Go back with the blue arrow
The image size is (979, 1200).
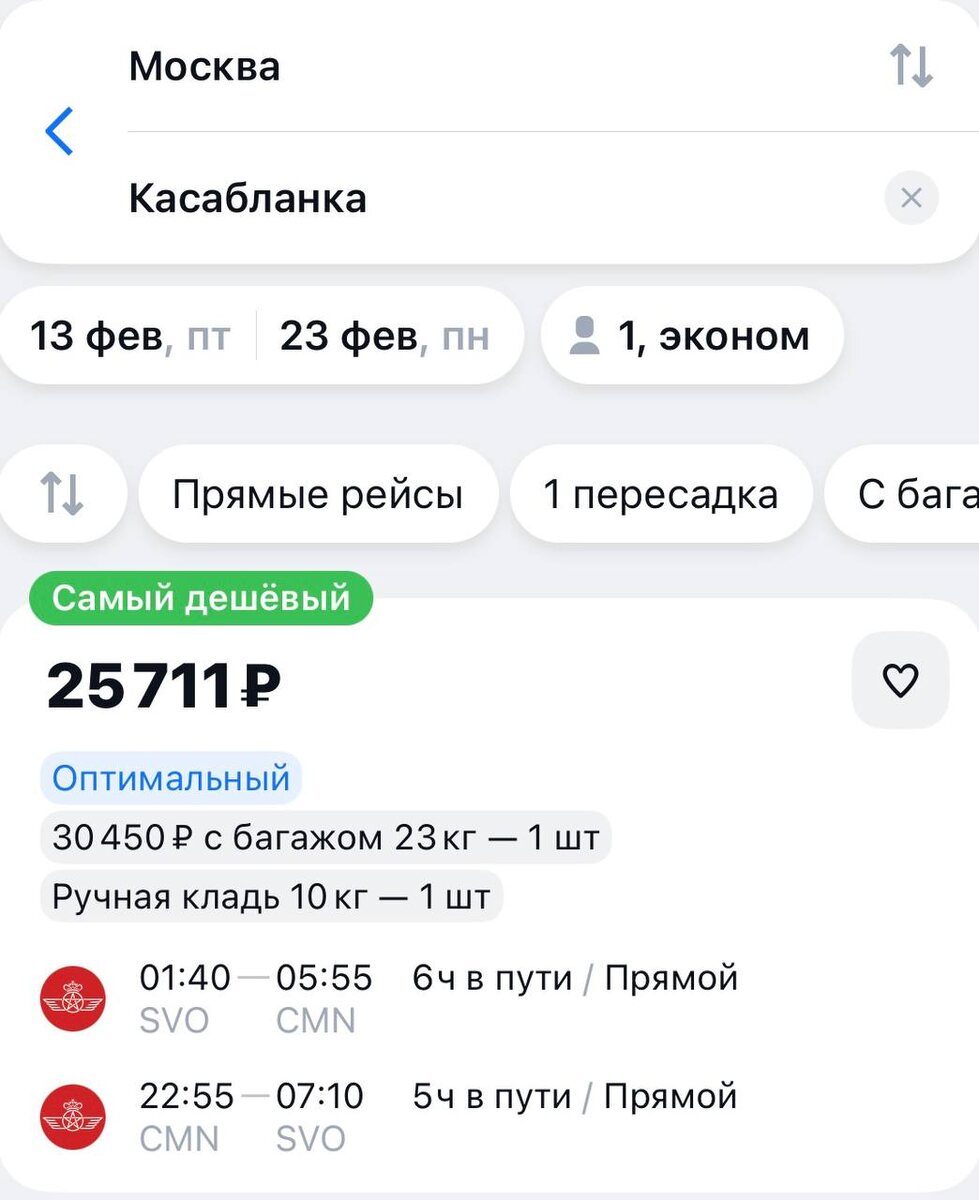(x=60, y=131)
